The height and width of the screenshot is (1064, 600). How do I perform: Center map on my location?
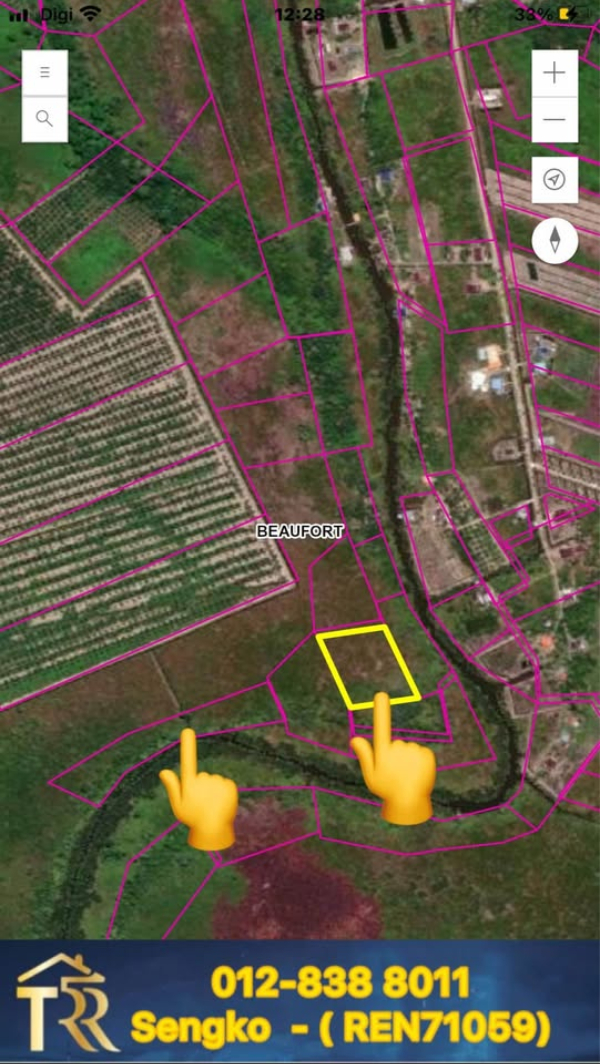(554, 180)
